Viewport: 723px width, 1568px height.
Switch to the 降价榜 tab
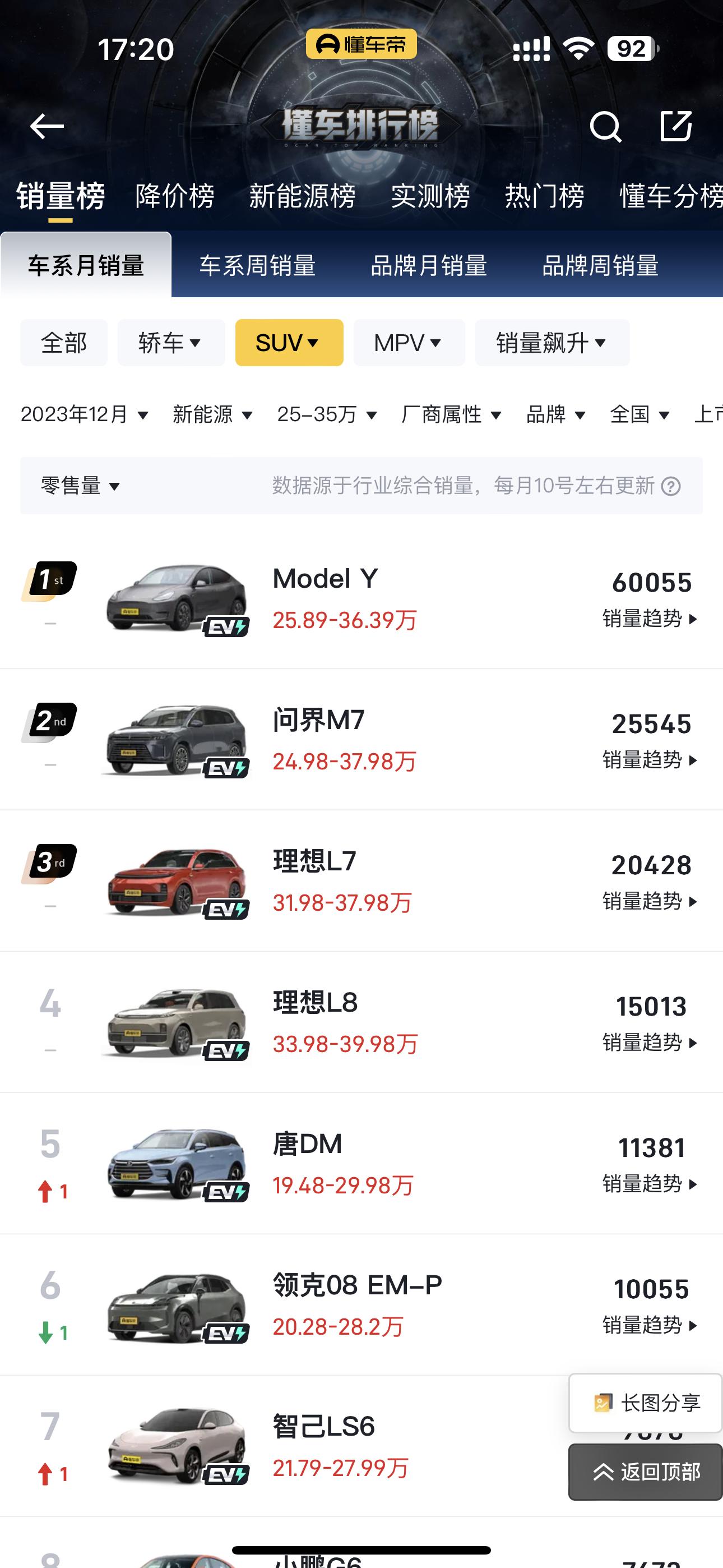[x=175, y=196]
